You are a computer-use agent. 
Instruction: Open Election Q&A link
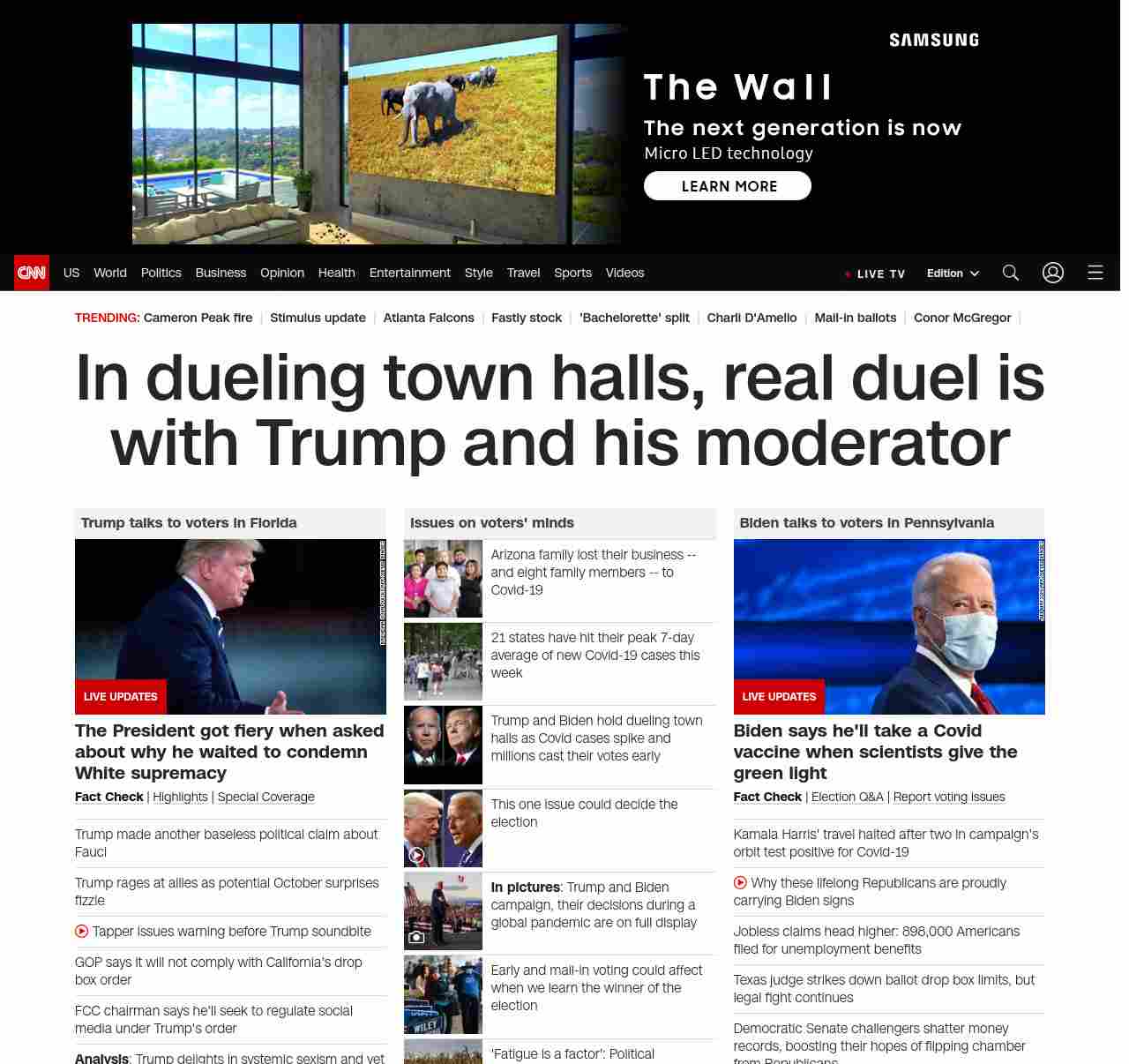[x=847, y=797]
